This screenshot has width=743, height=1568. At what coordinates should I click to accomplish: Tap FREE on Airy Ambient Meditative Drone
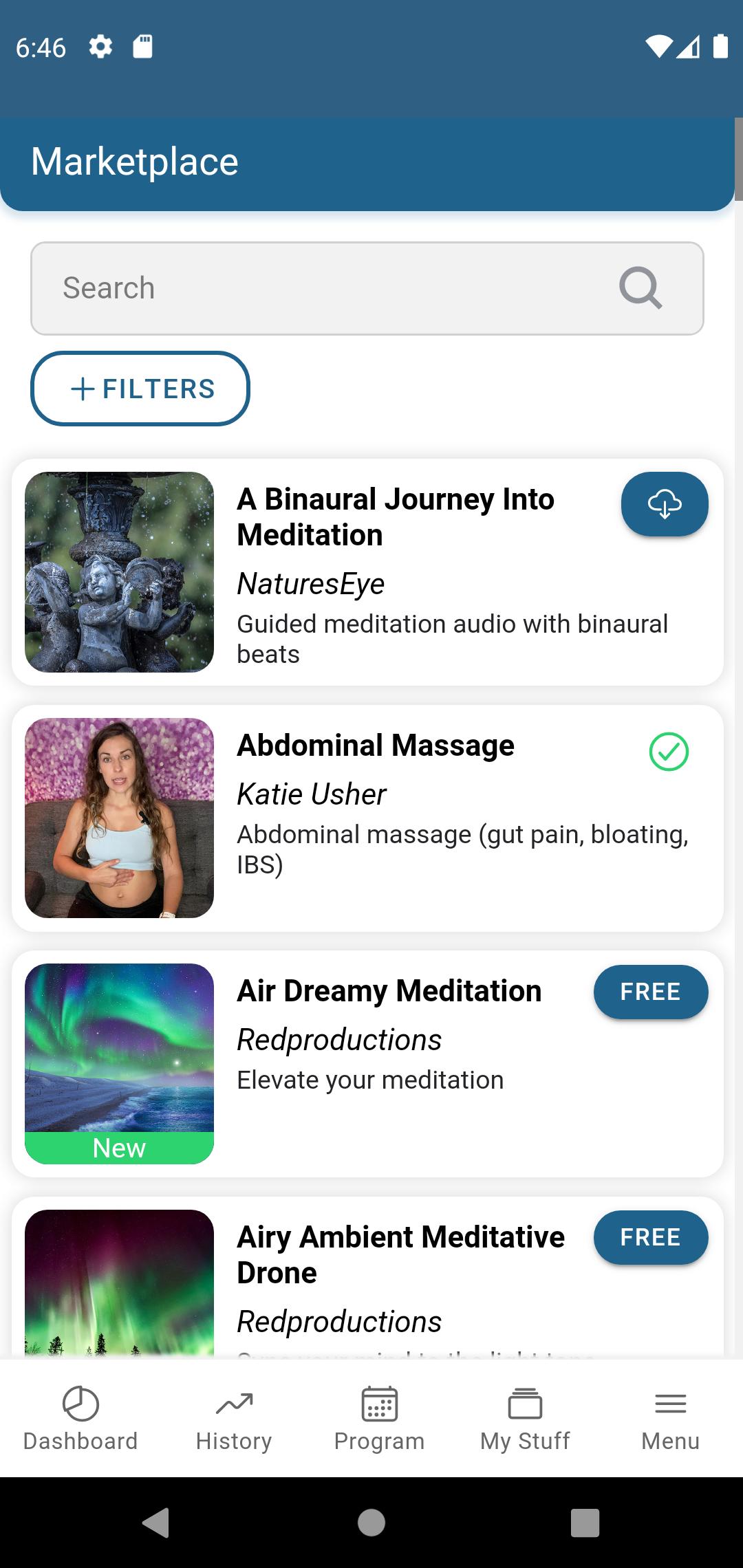click(x=650, y=1237)
